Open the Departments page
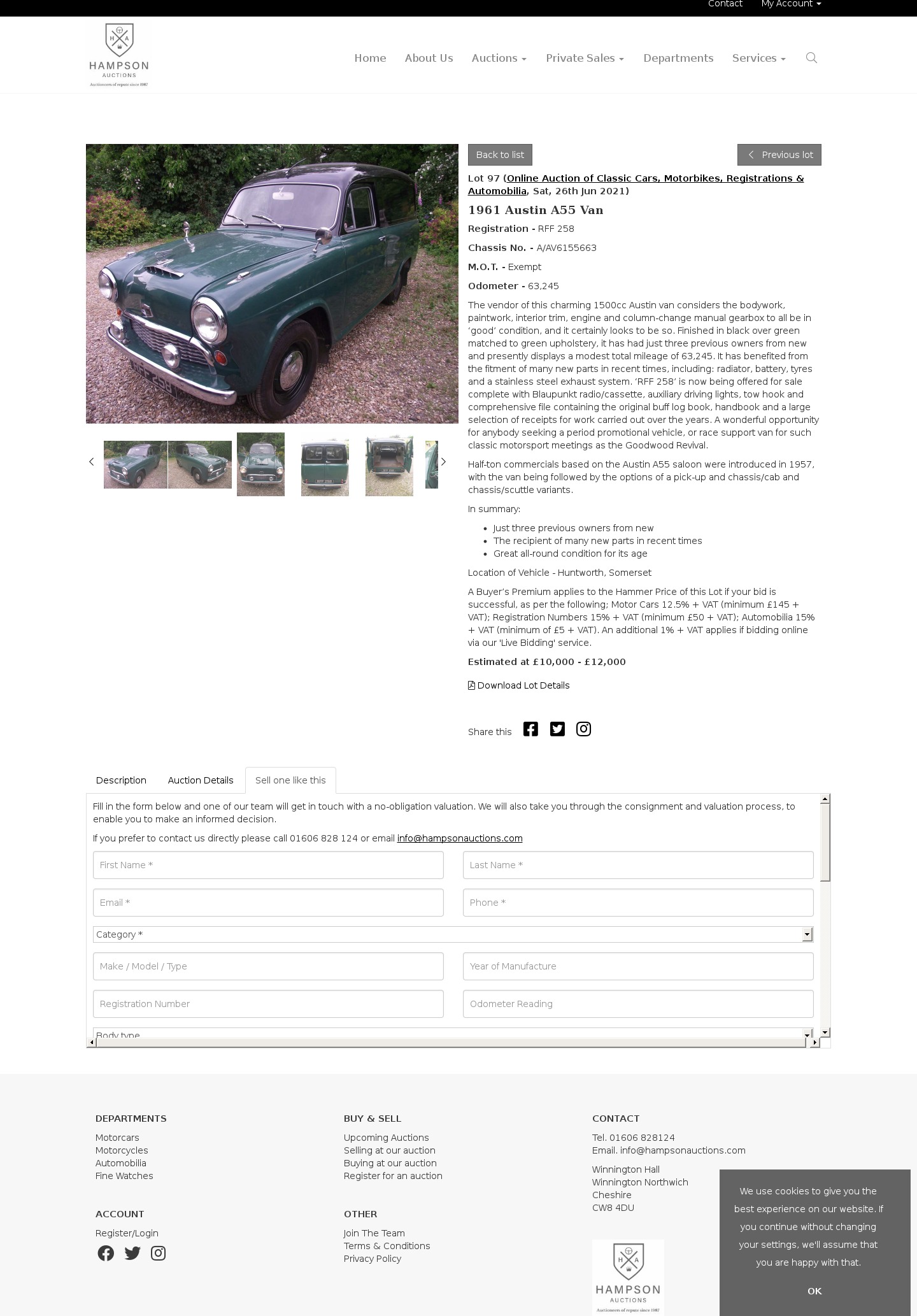 tap(678, 58)
